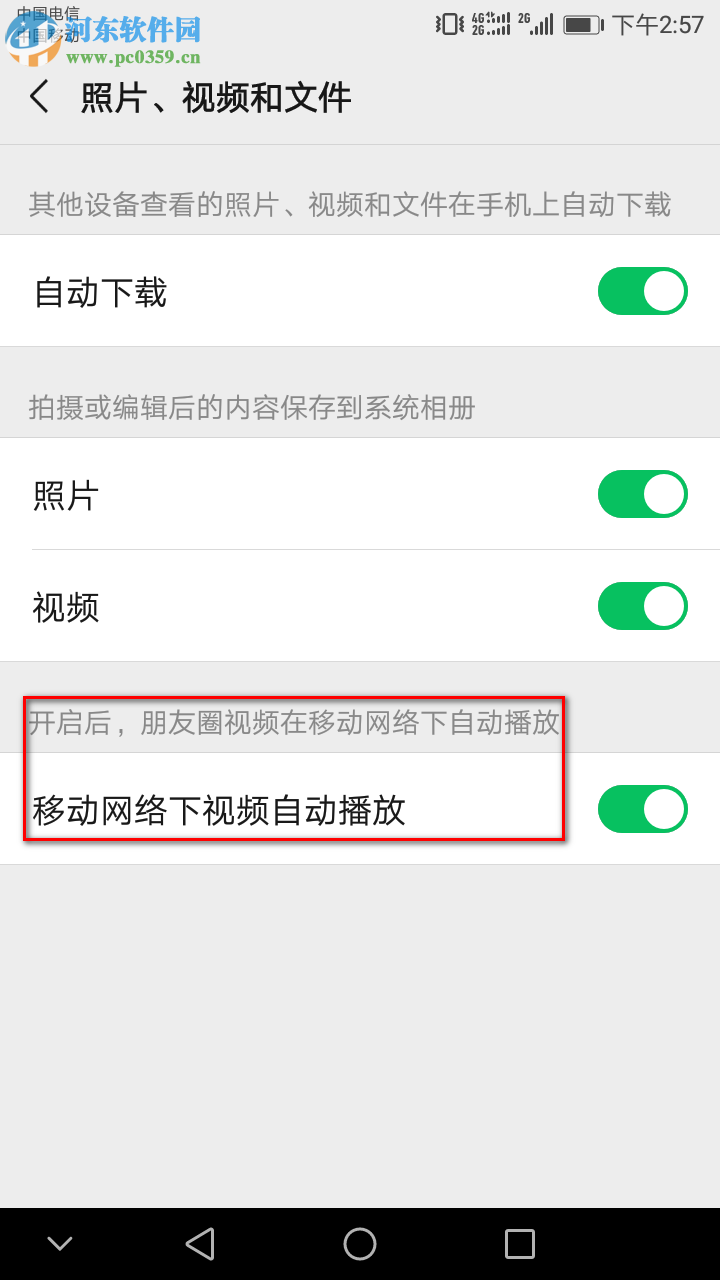Tap the back arrow to leave settings
The height and width of the screenshot is (1280, 720).
tap(39, 97)
